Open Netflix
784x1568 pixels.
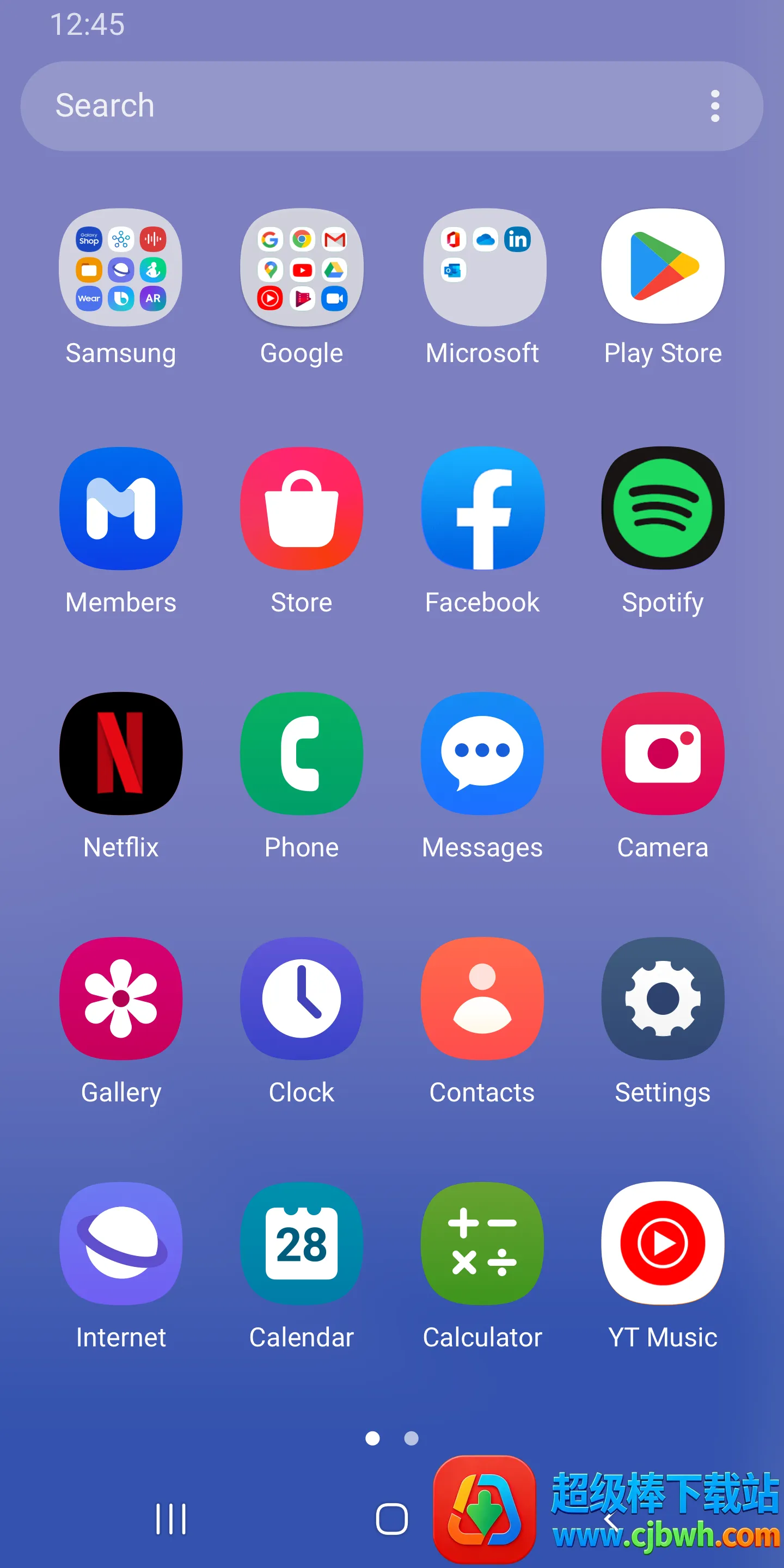pyautogui.click(x=120, y=754)
